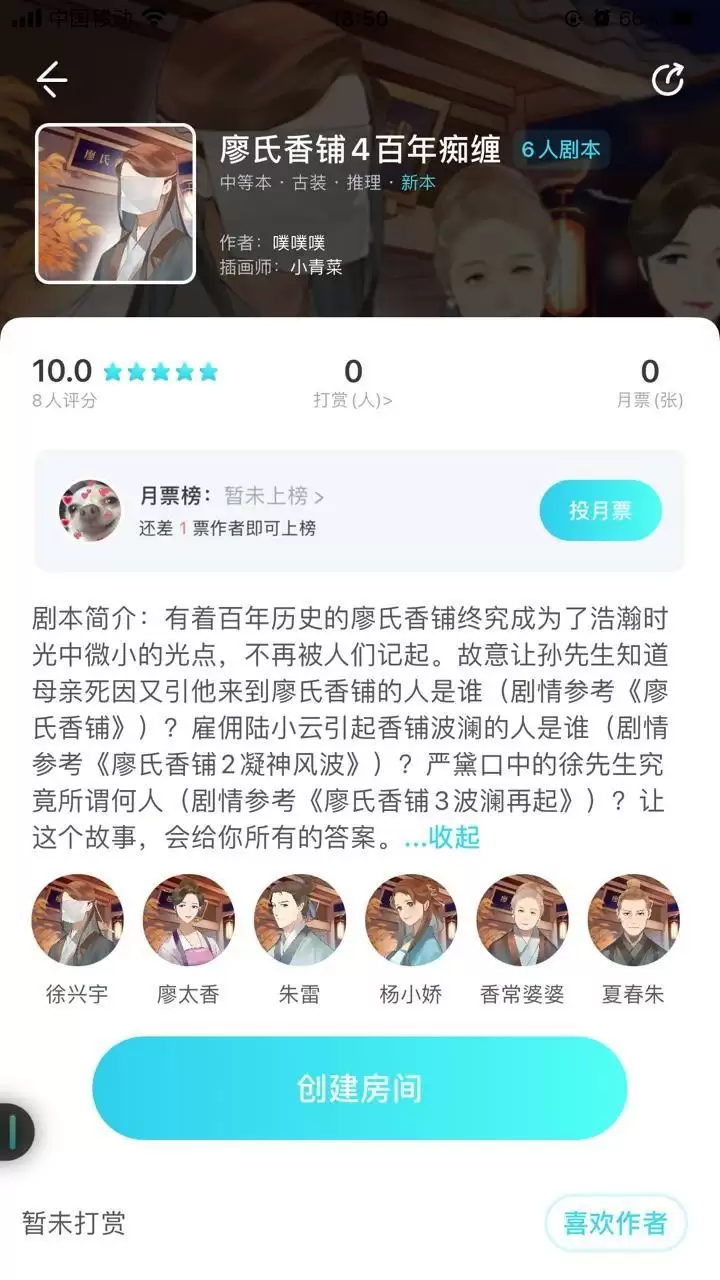The image size is (720, 1280).
Task: Tap the 6人剧本 player count tag
Action: (558, 149)
